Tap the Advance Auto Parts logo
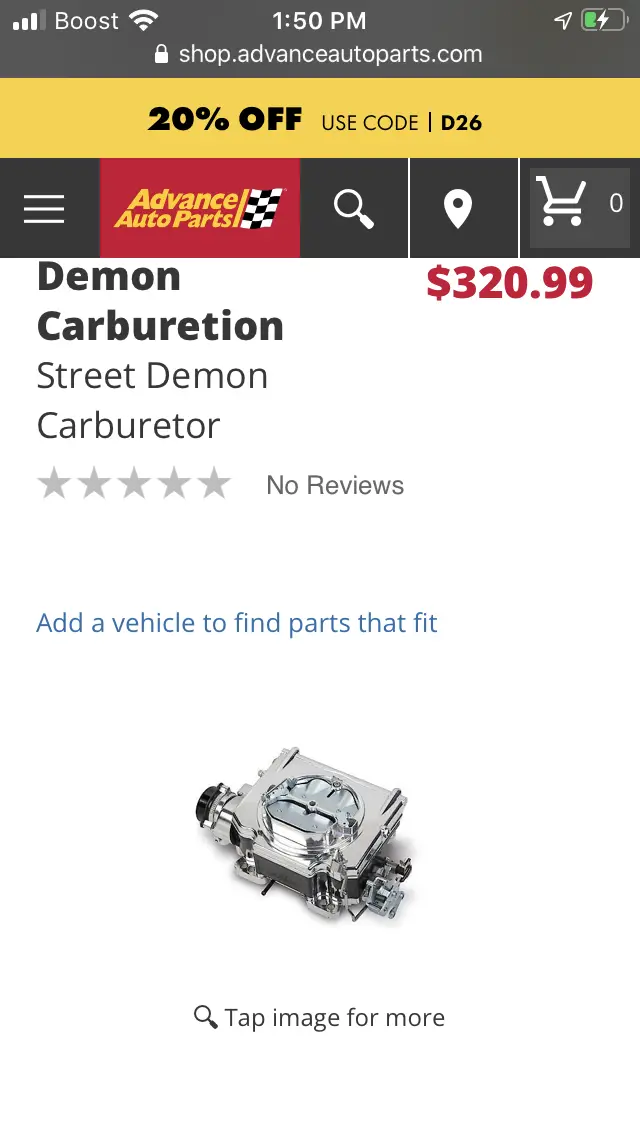 pos(200,208)
